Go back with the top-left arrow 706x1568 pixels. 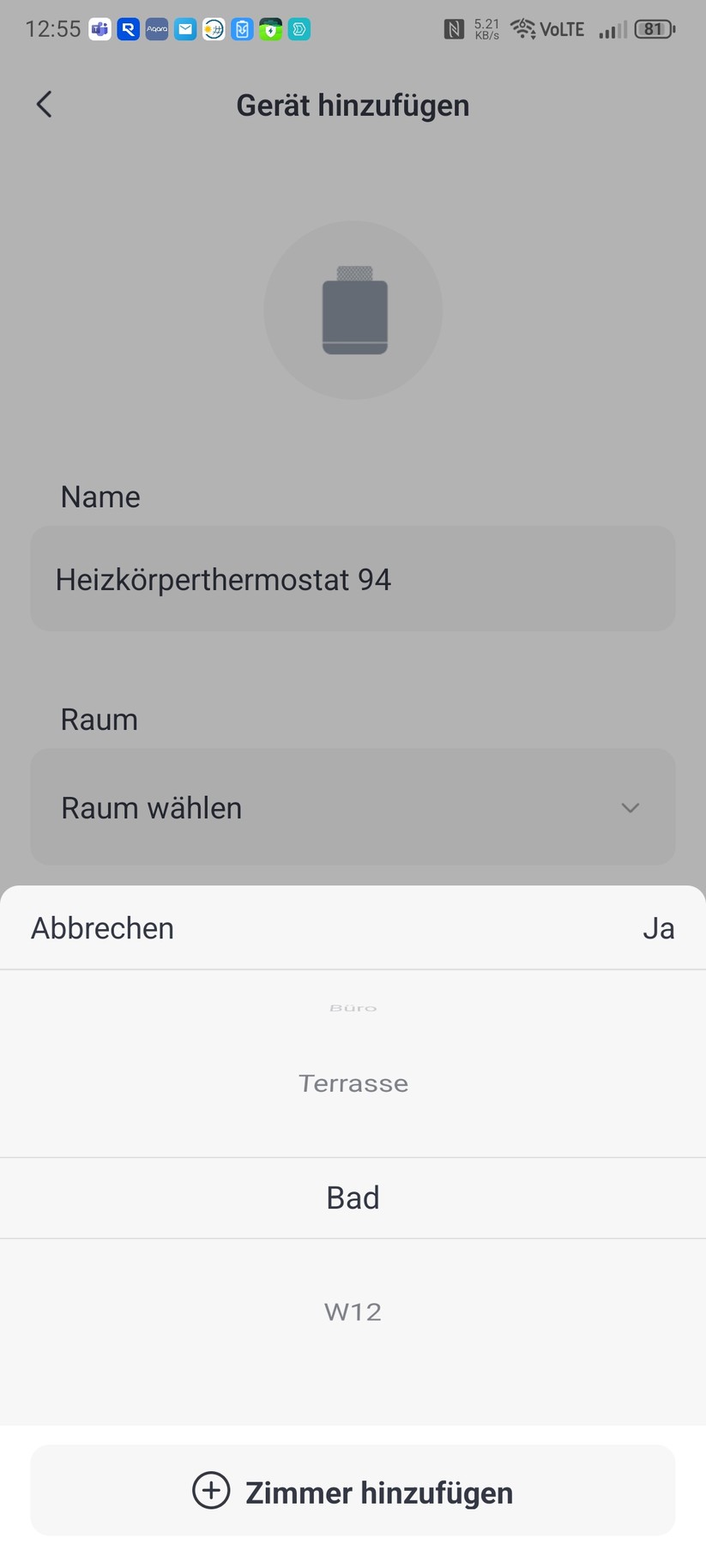pos(44,104)
